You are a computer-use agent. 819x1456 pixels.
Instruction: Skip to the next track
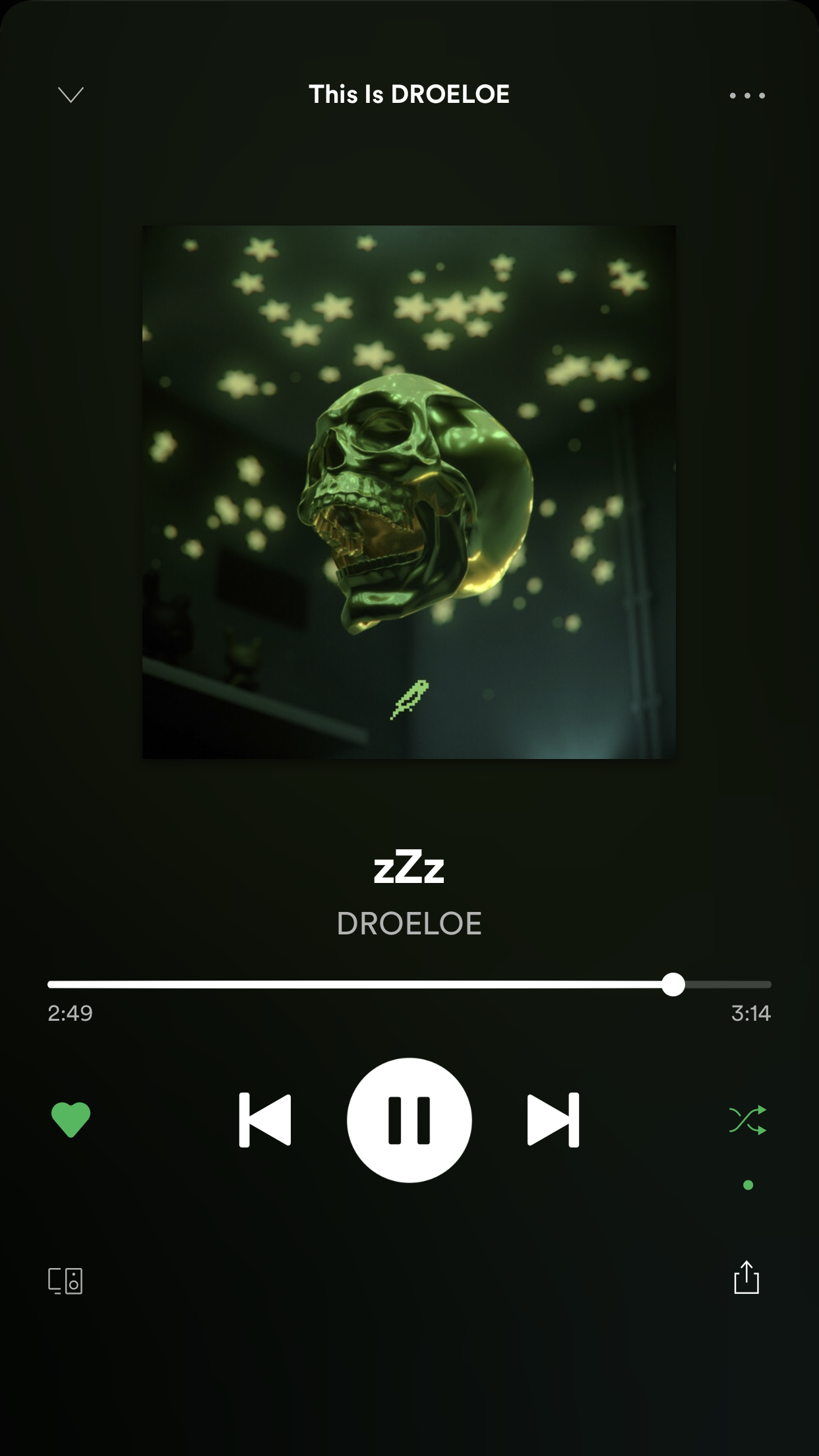click(x=553, y=1120)
